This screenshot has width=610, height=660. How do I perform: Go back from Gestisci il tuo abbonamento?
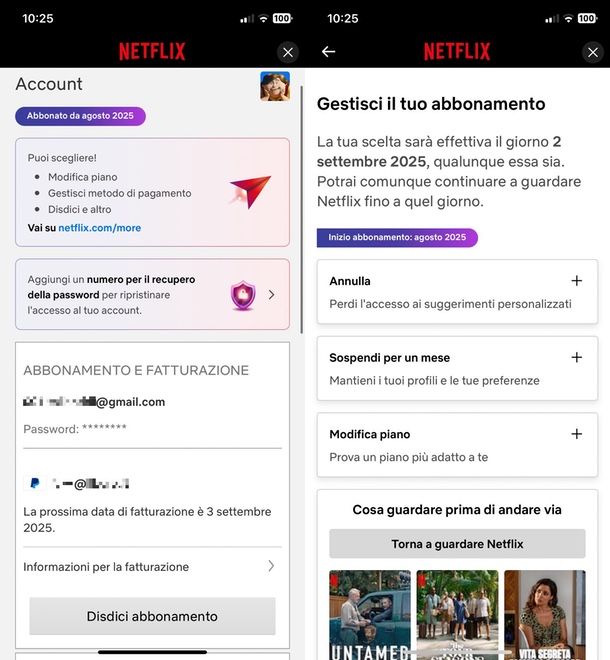point(328,52)
